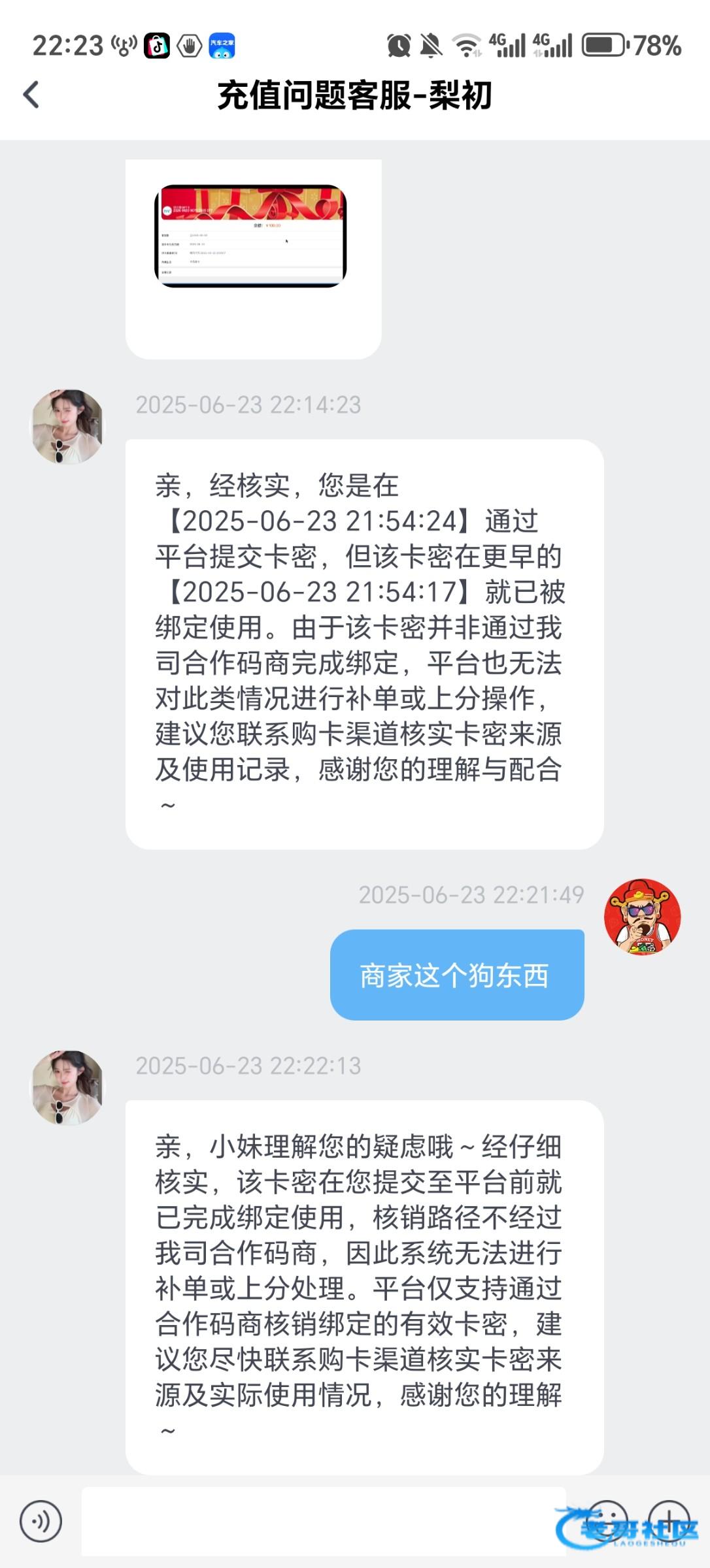Viewport: 710px width, 1568px height.
Task: View the customer service agent's avatar at 22:14:23
Action: [68, 427]
